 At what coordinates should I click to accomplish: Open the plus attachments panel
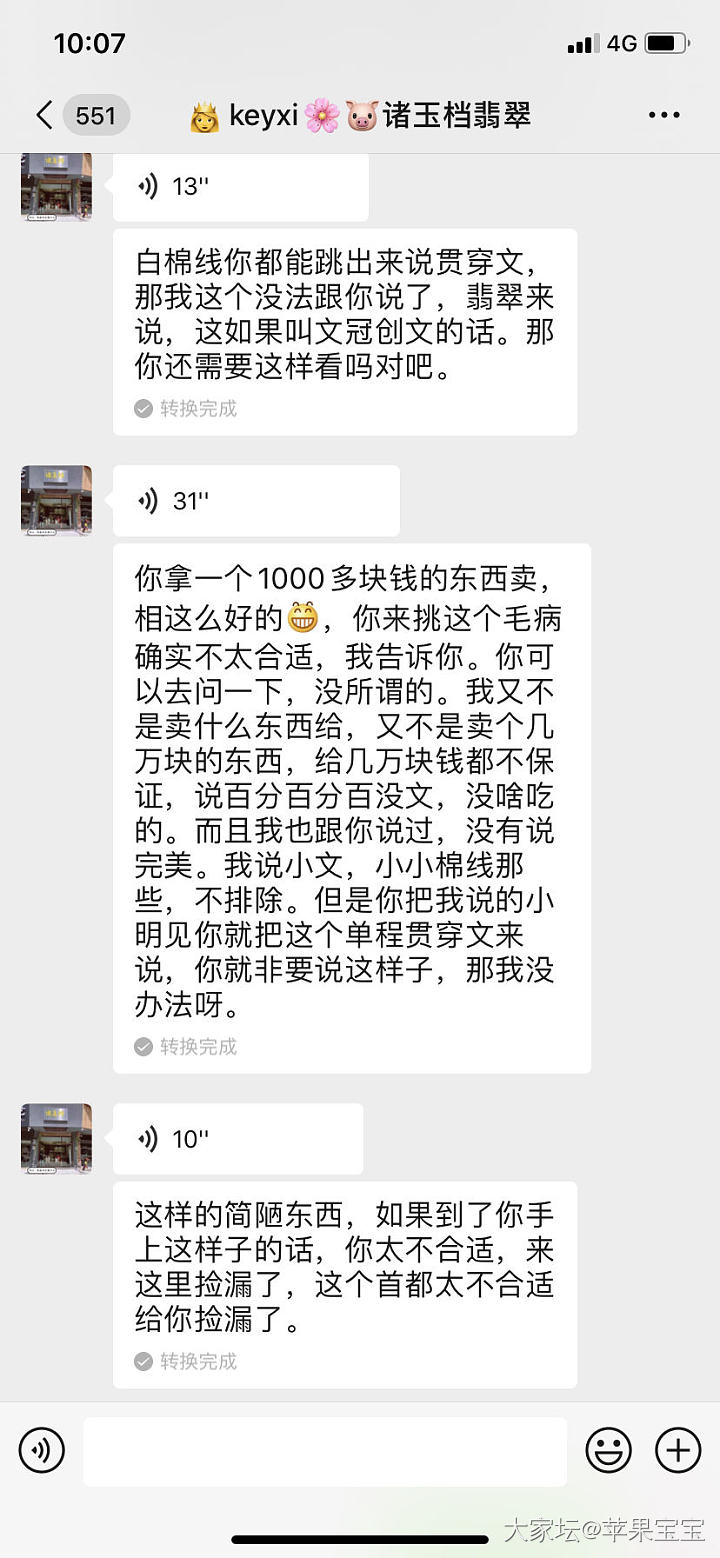[x=678, y=1450]
